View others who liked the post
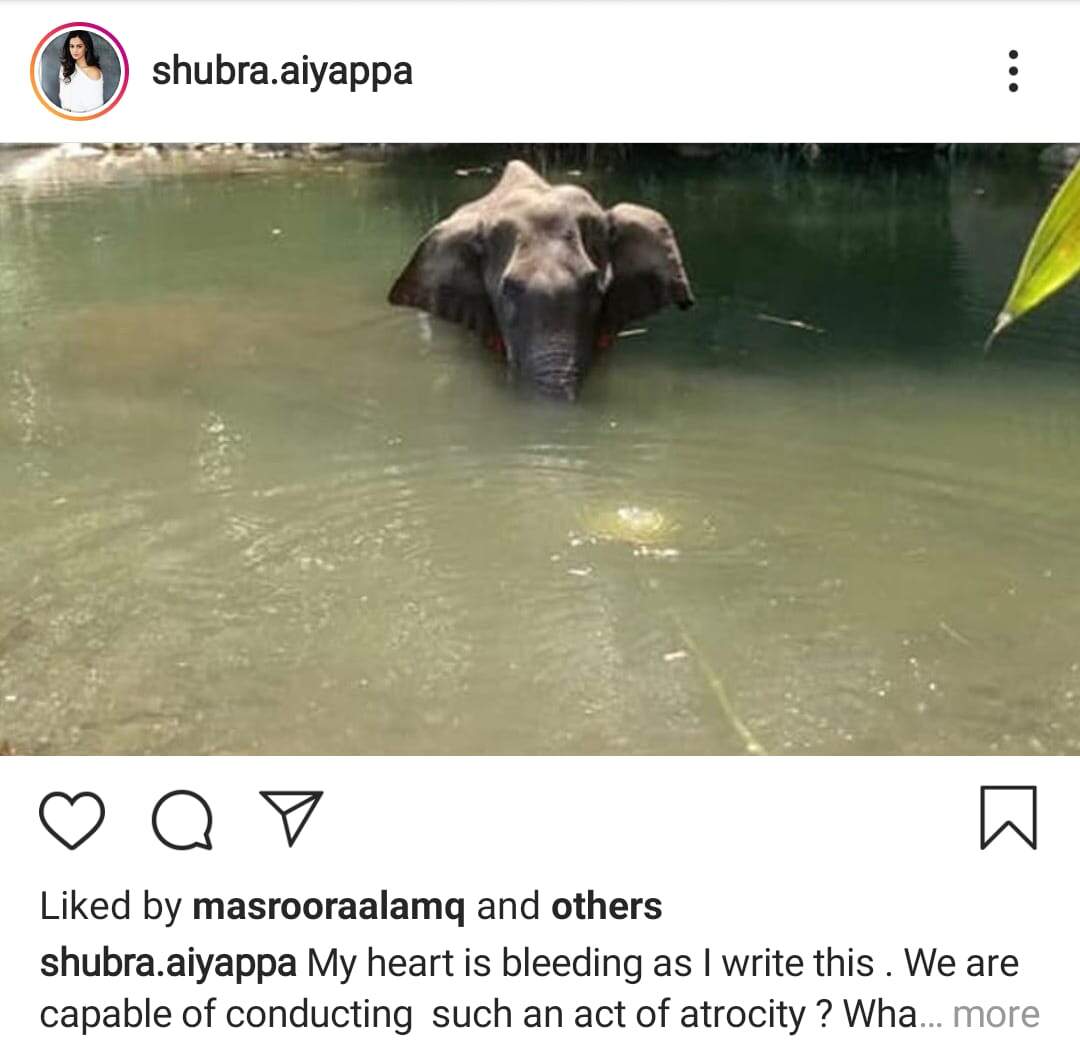Viewport: 1080px width, 1050px height. tap(607, 907)
